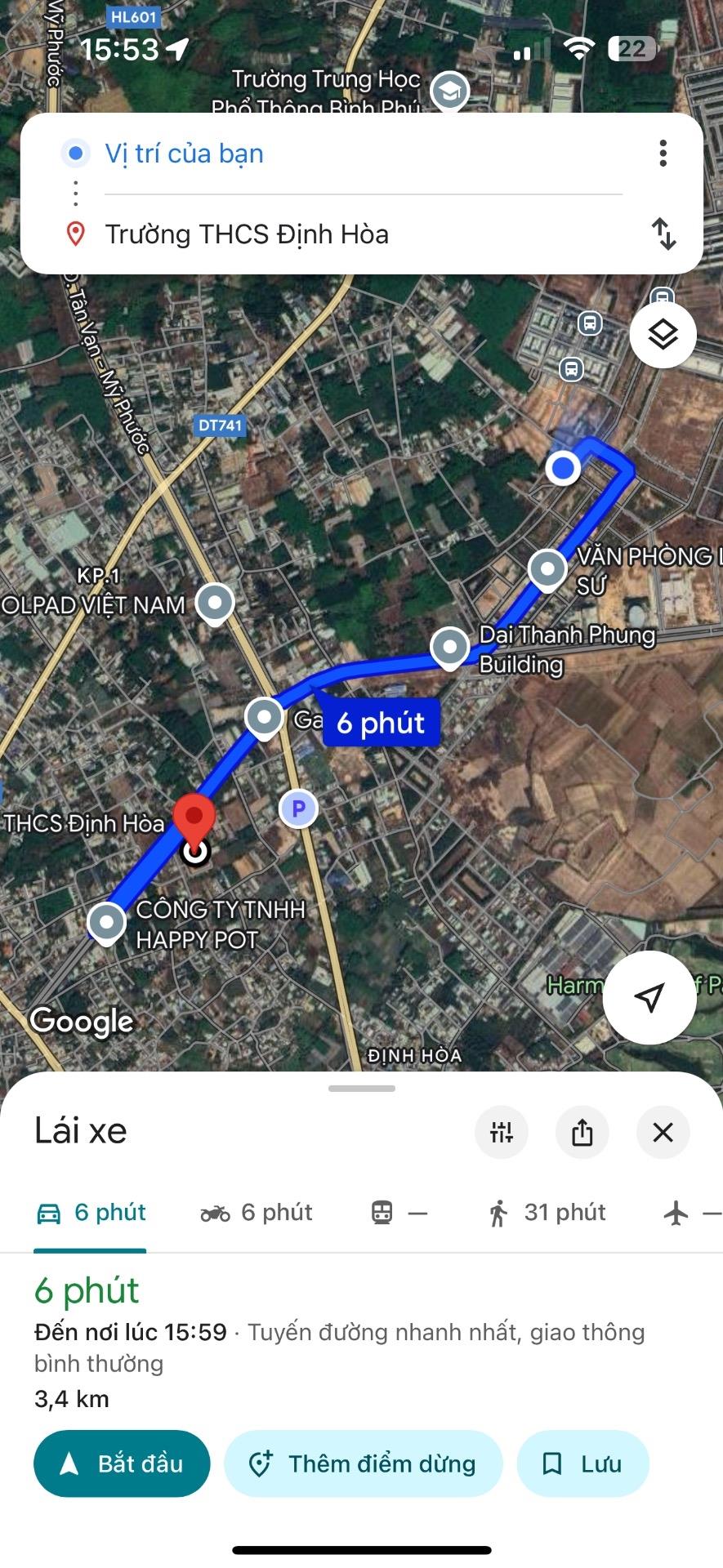Close the directions panel
The width and height of the screenshot is (723, 1568).
(x=663, y=1132)
